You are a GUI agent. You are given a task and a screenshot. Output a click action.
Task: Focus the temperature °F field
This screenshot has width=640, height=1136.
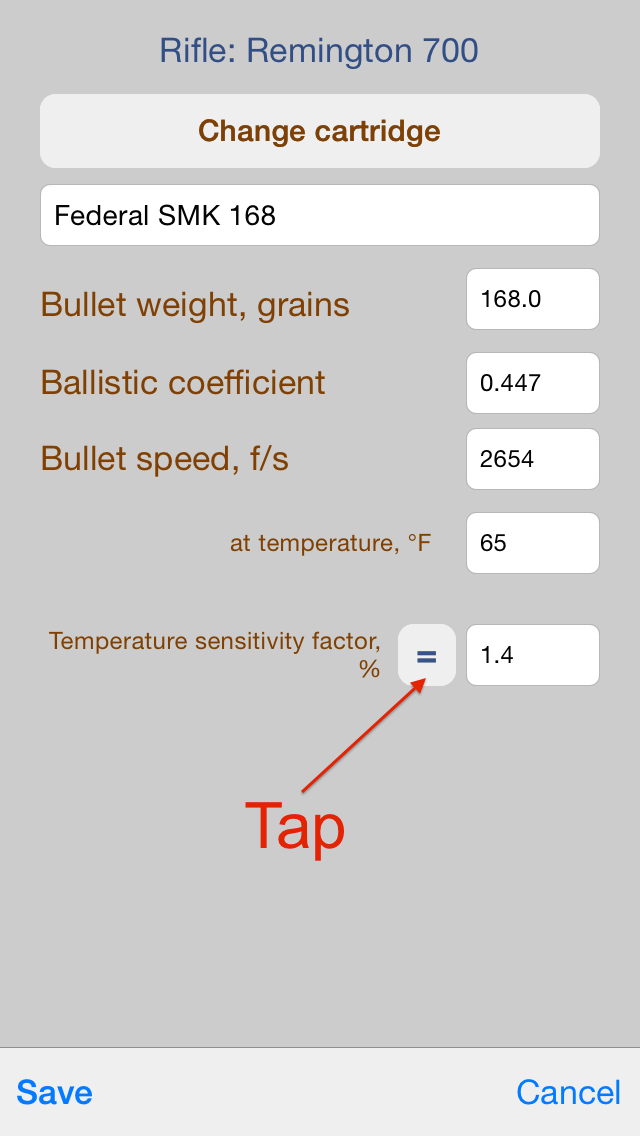tap(533, 543)
